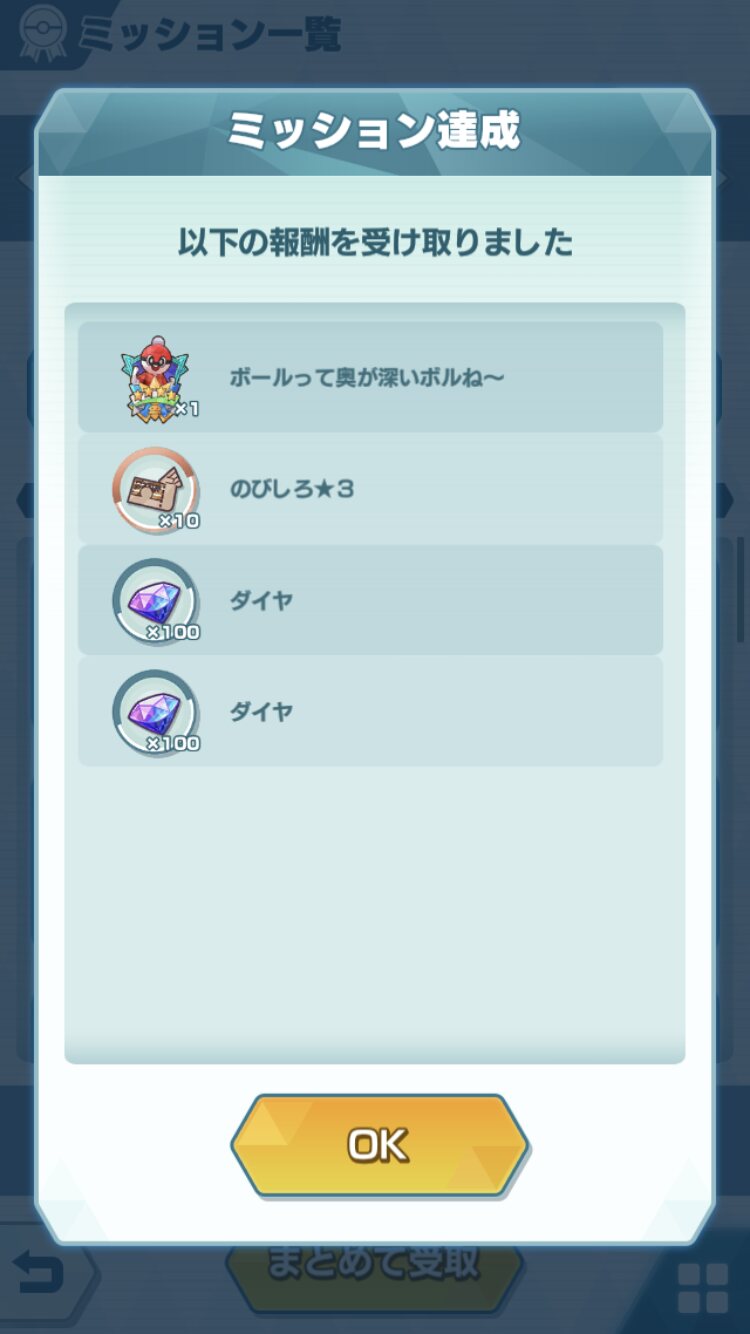Confirm the rewards with the OK button
The width and height of the screenshot is (750, 1334).
coord(379,1146)
